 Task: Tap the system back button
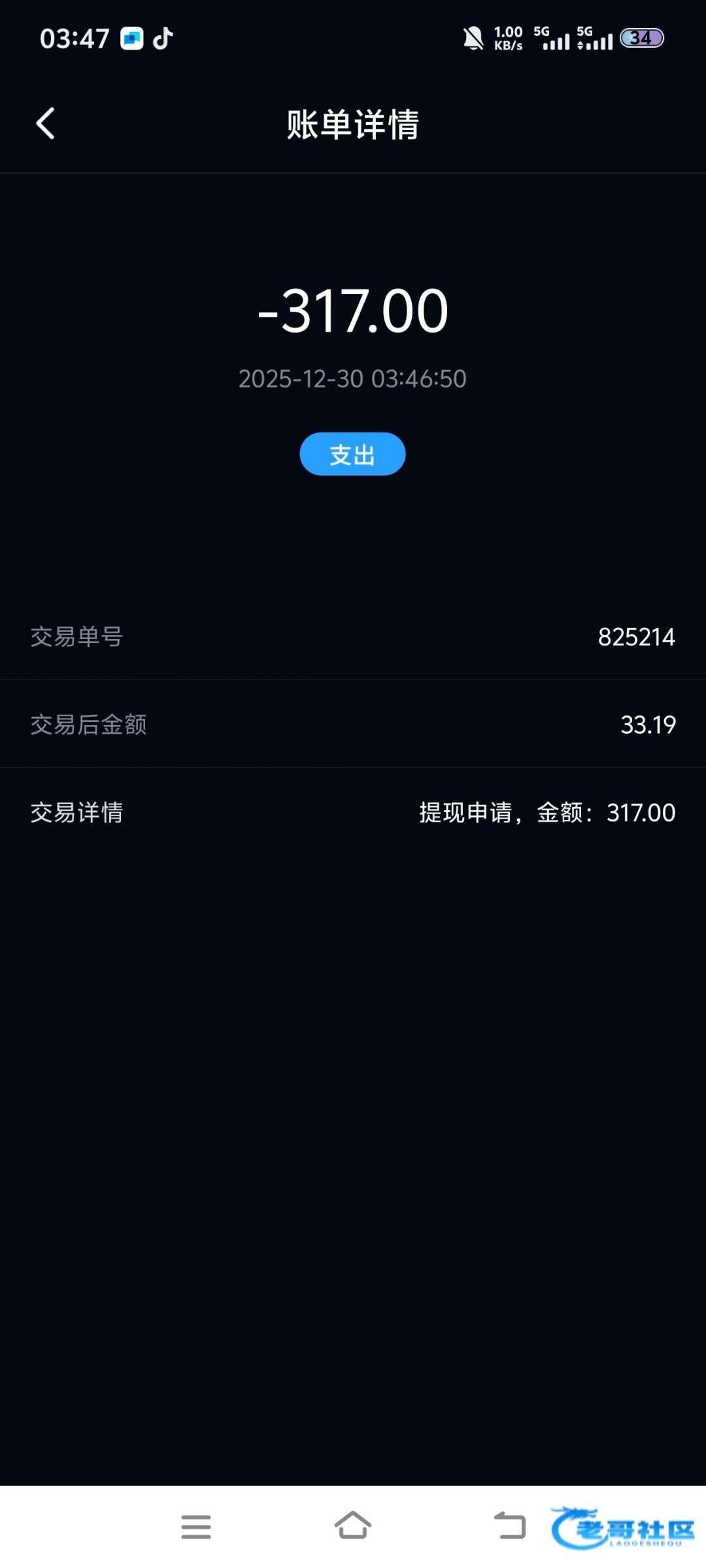click(510, 1526)
